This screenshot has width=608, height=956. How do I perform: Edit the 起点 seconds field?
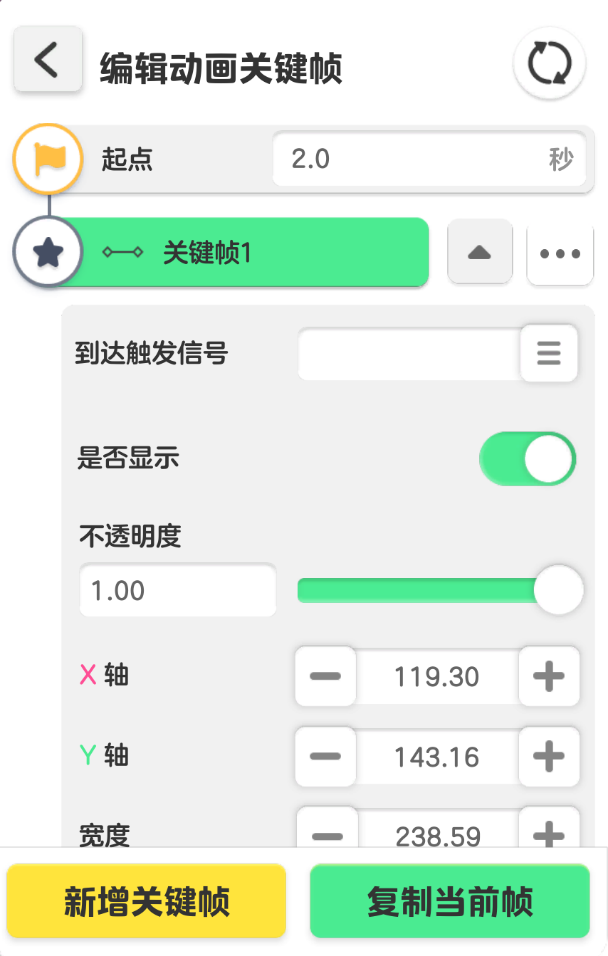pyautogui.click(x=410, y=159)
